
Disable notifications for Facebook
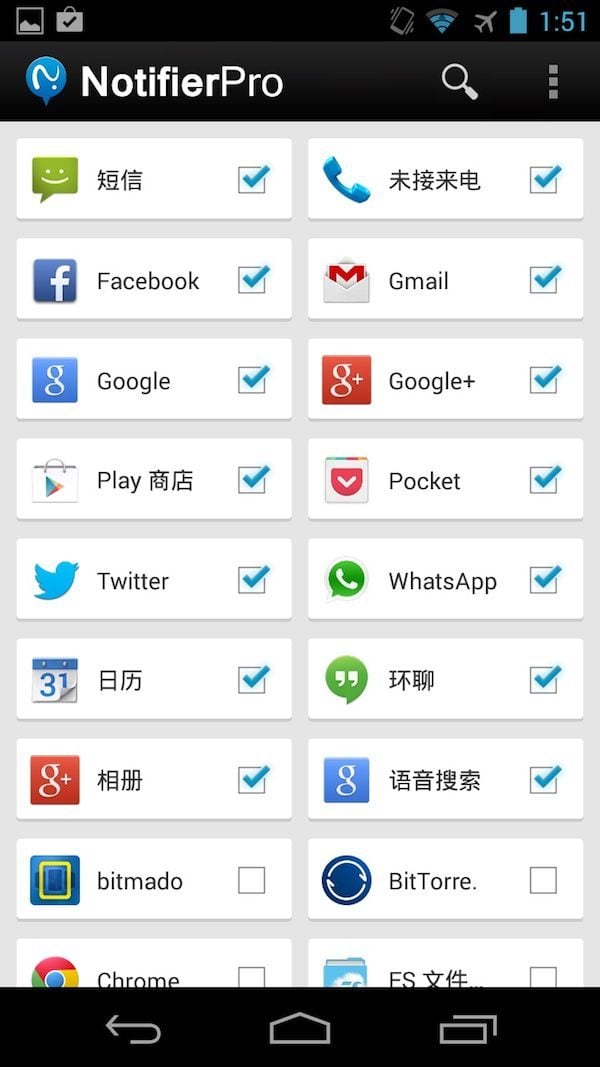click(x=252, y=280)
